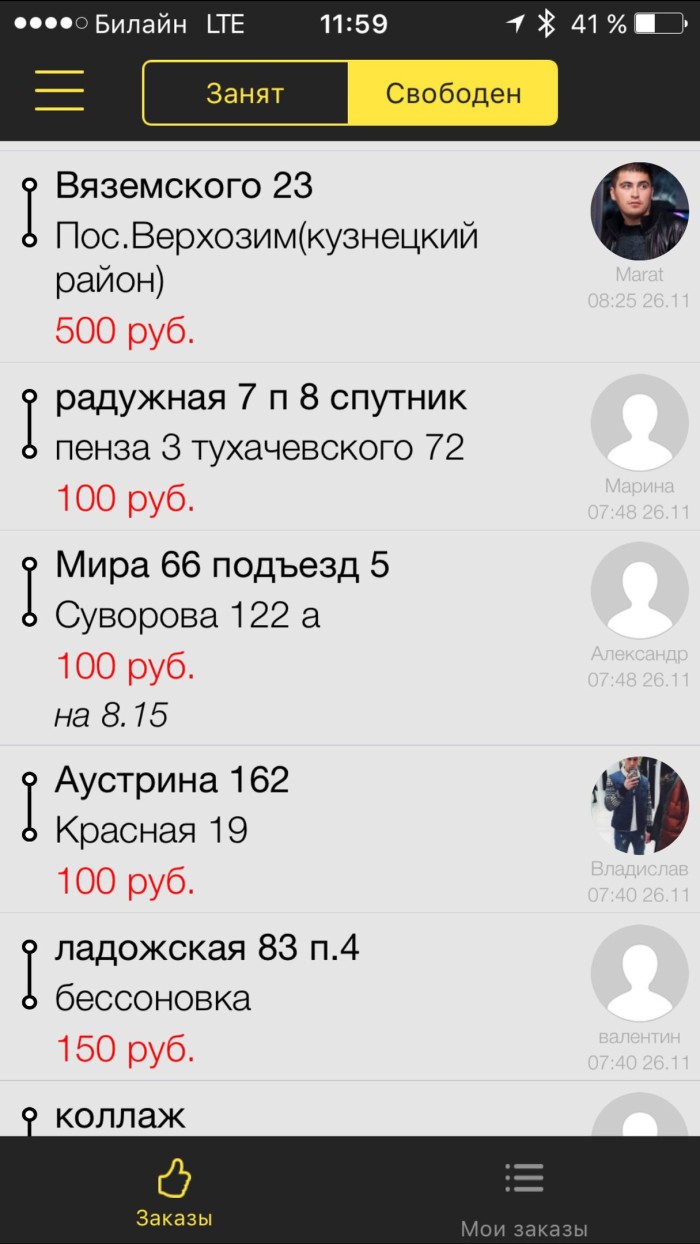Switch to the Мои заказы tab
The height and width of the screenshot is (1244, 700).
(524, 1198)
